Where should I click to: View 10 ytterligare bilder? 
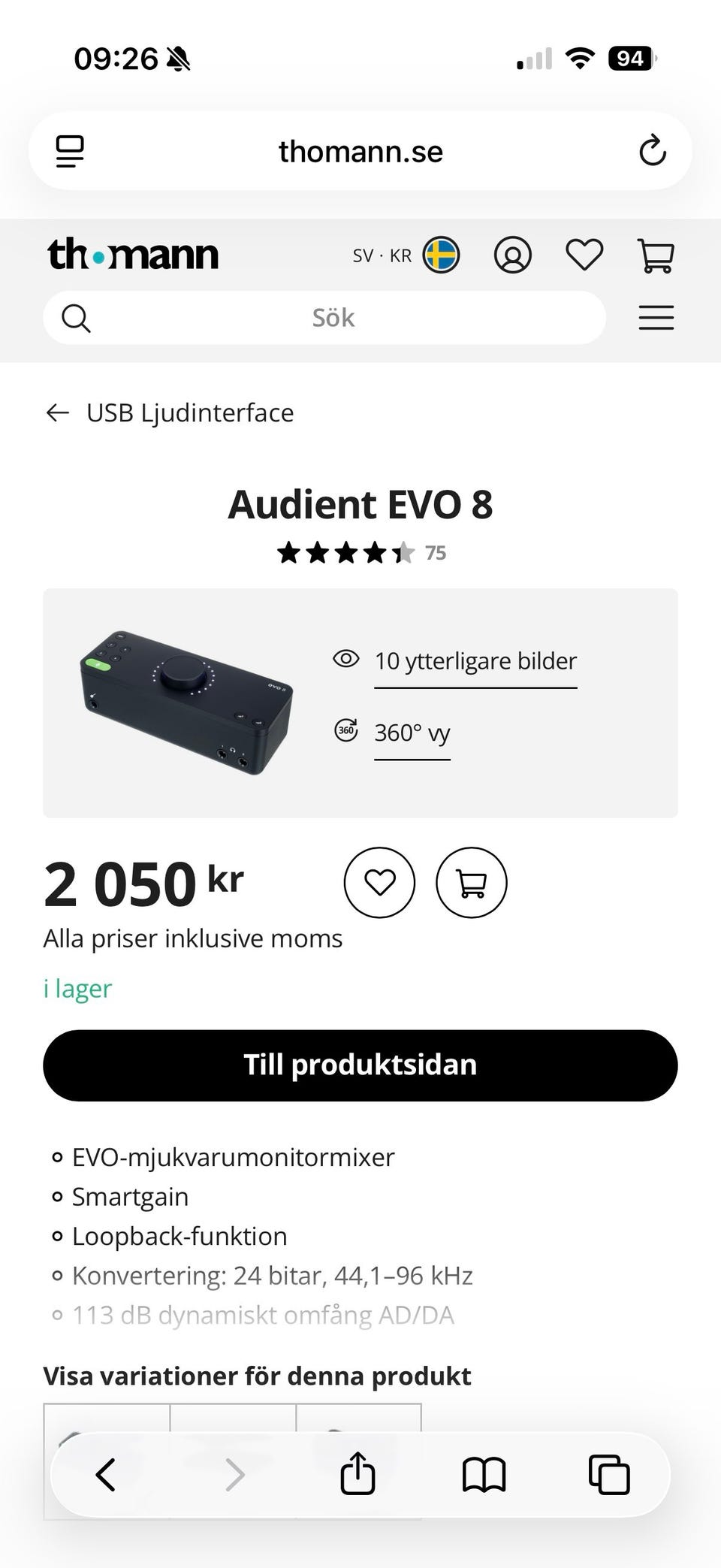coord(475,661)
